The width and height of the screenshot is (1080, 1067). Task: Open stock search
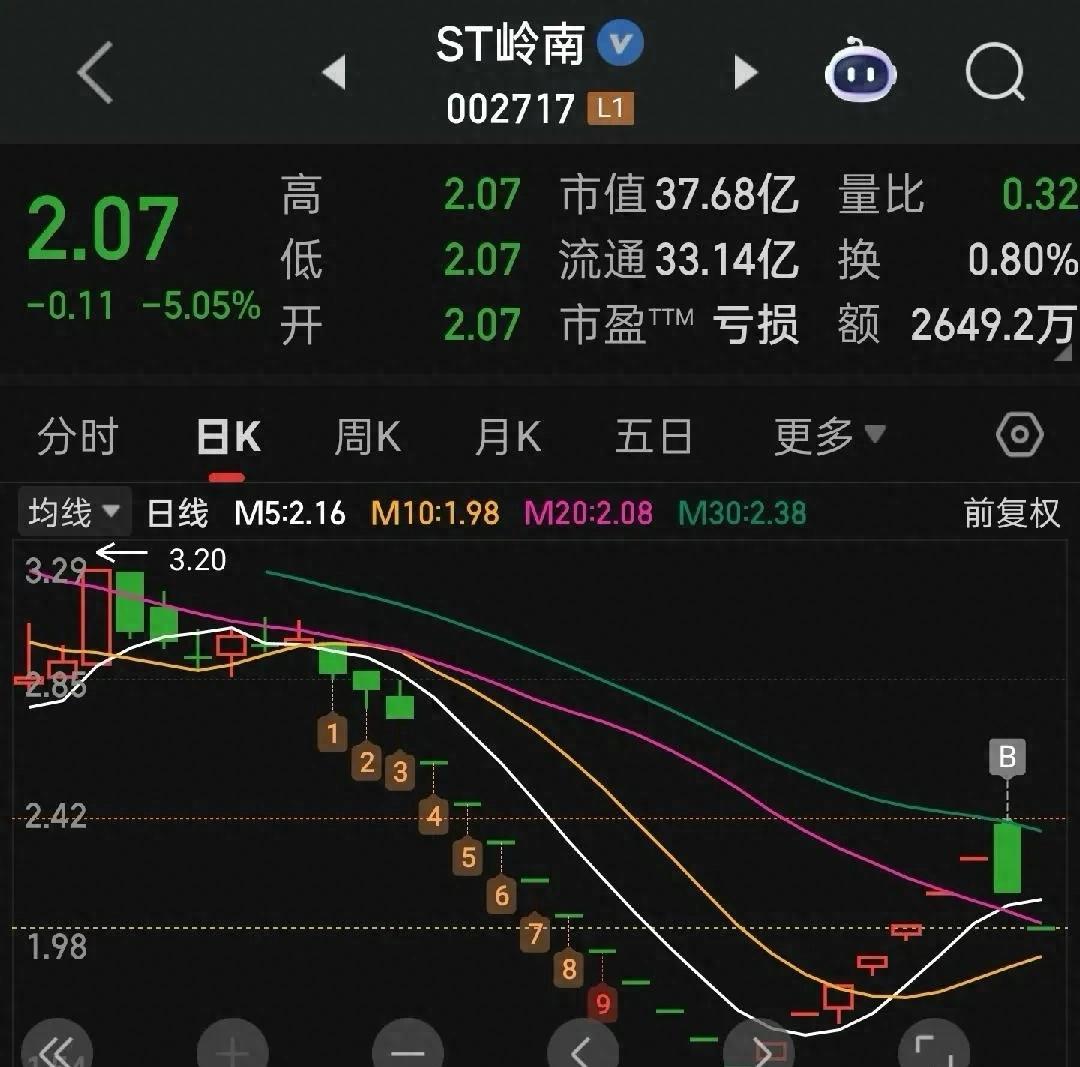(x=995, y=72)
